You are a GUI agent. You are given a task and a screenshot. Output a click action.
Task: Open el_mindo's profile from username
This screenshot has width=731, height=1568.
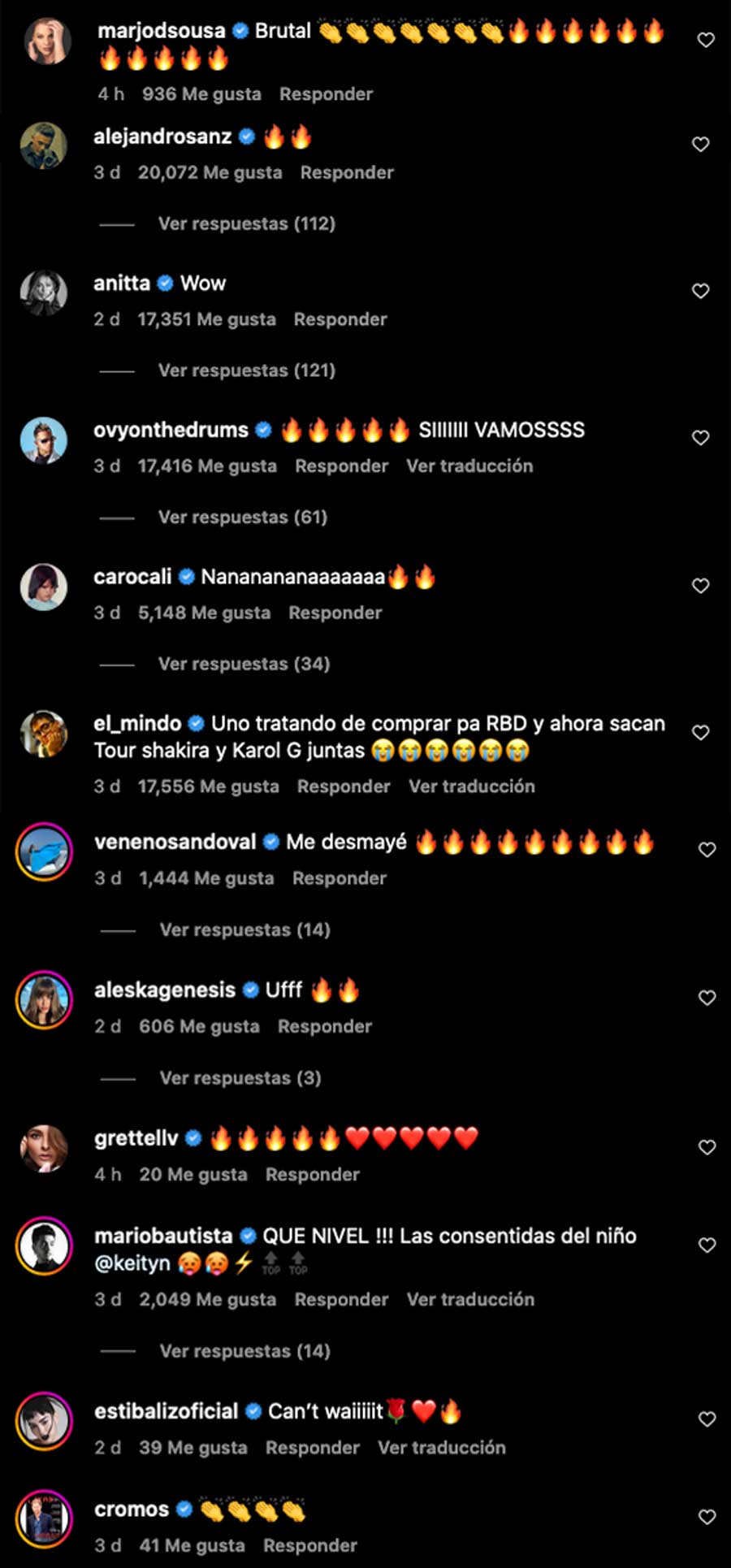[x=137, y=723]
